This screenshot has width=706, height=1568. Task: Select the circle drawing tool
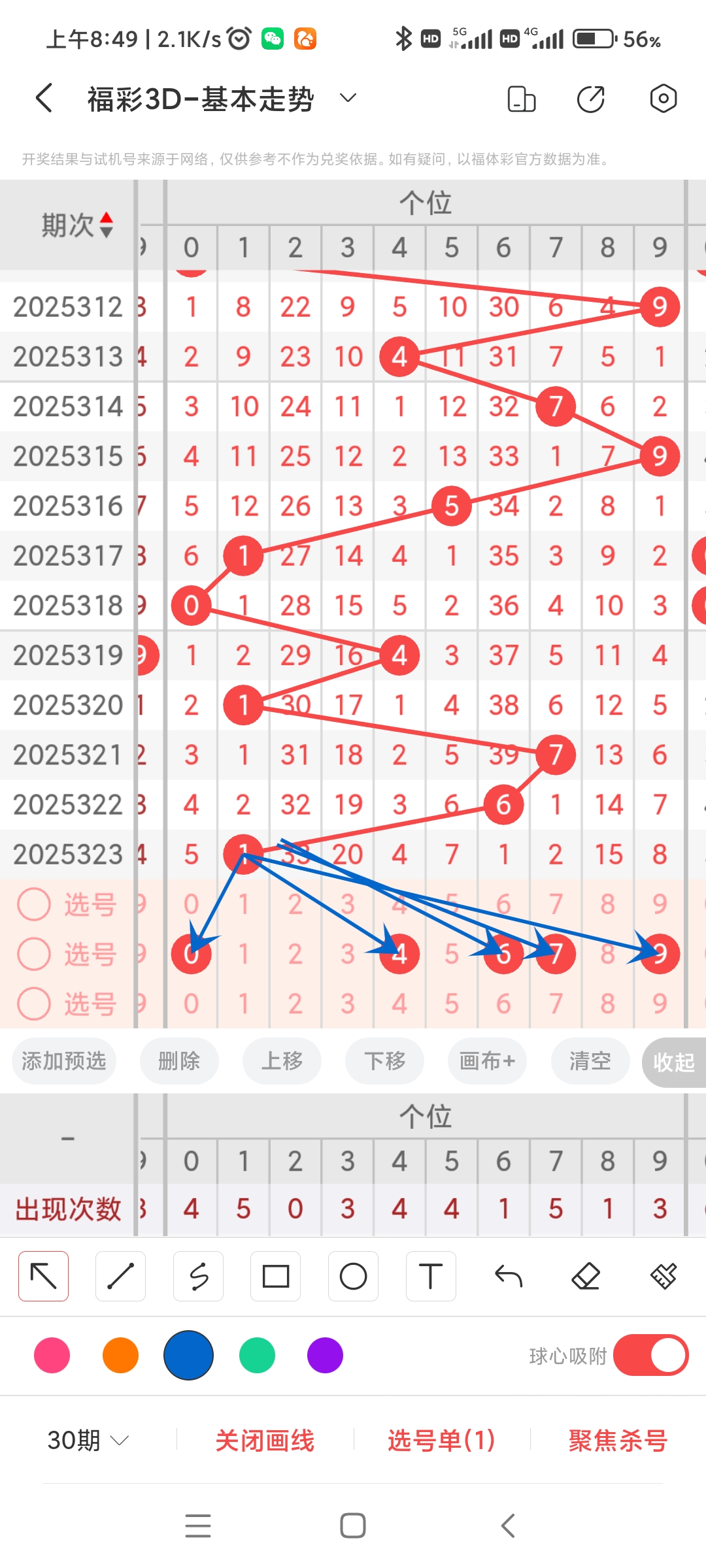click(x=353, y=1275)
